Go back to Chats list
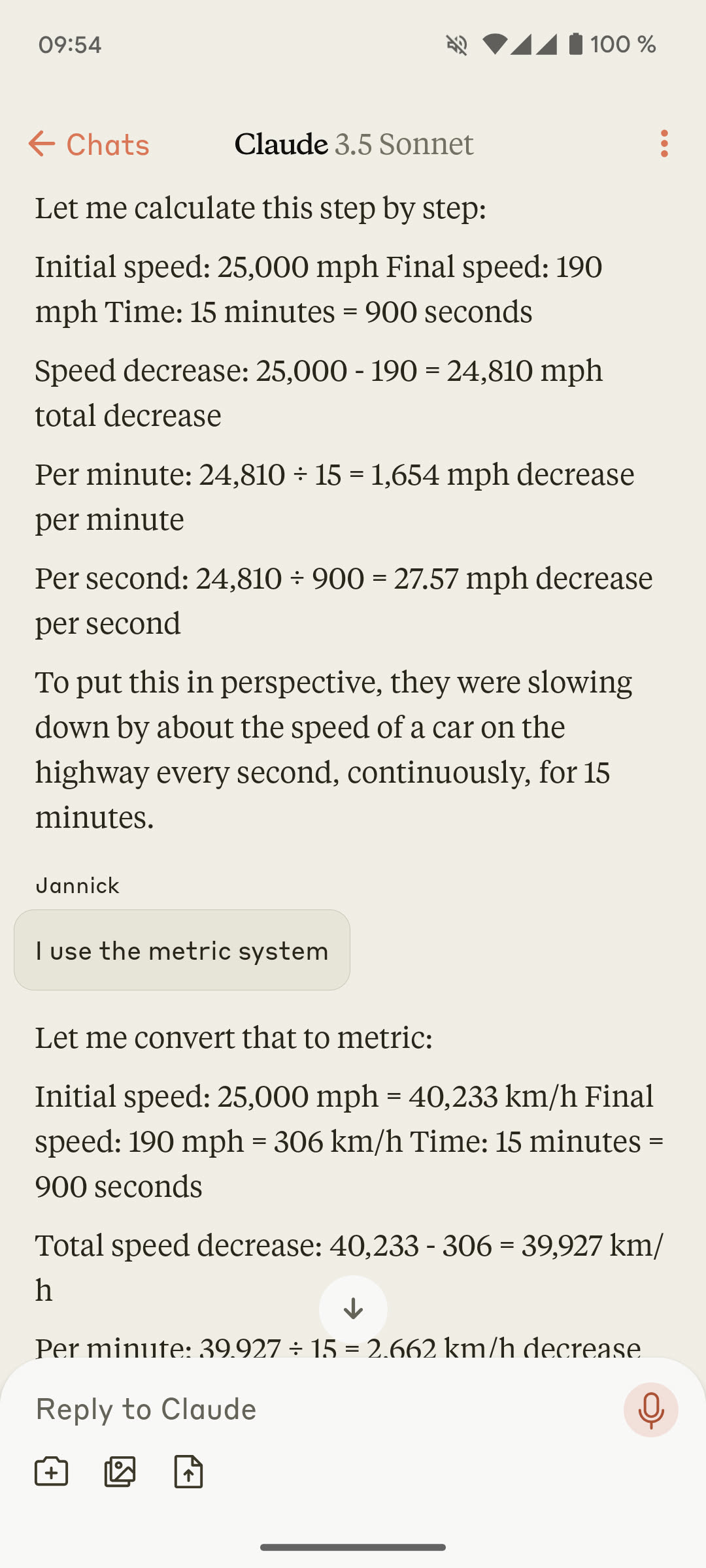The image size is (706, 1568). tap(89, 144)
